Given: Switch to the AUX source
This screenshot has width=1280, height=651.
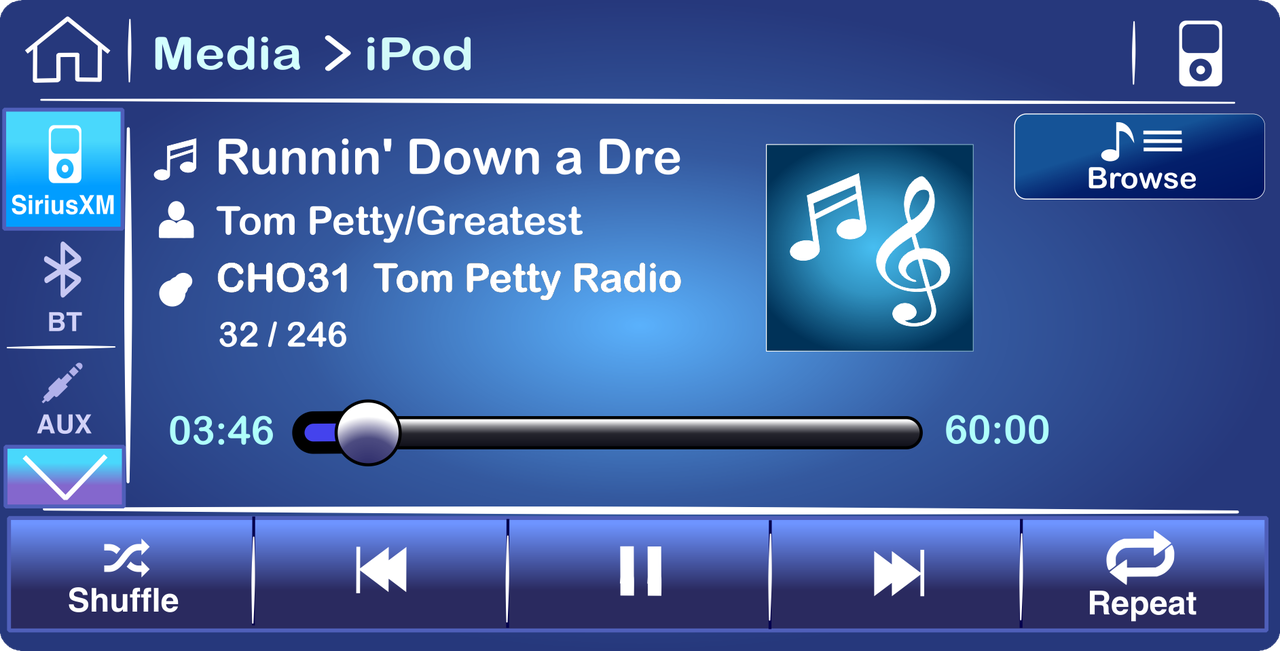Looking at the screenshot, I should click(x=64, y=398).
